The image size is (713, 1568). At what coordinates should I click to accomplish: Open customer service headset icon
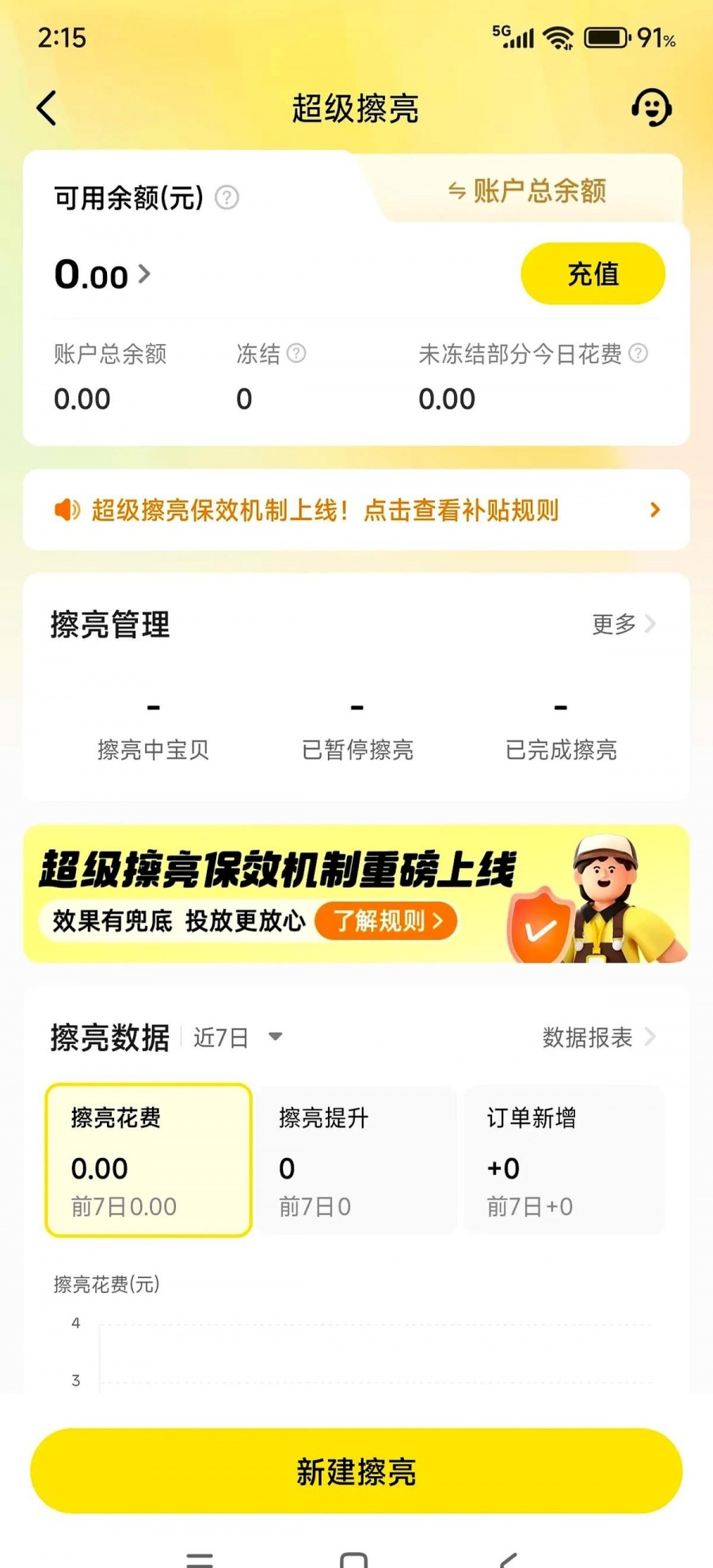(651, 108)
